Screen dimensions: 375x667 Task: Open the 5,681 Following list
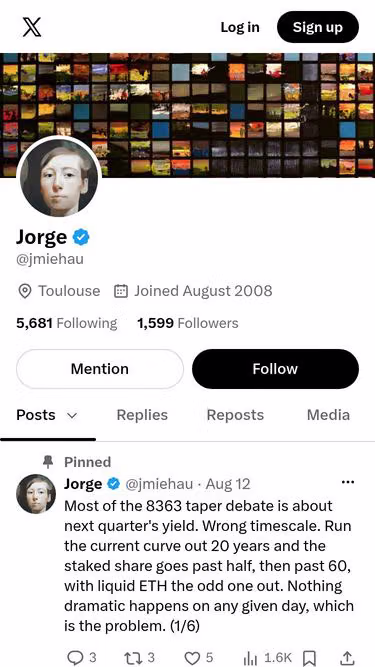[x=66, y=323]
